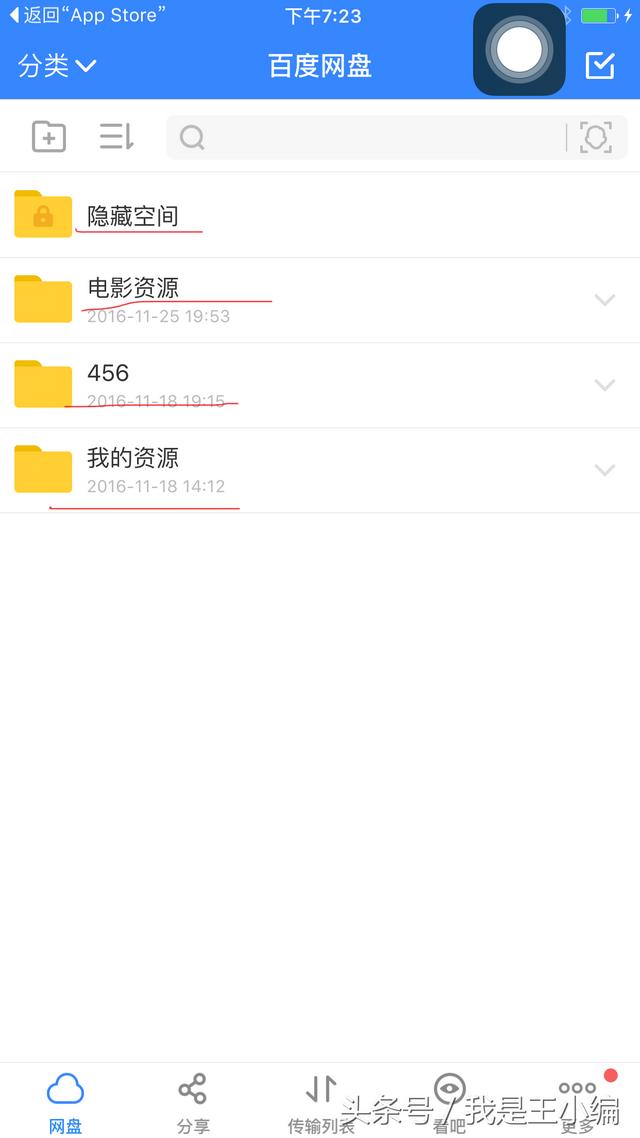Expand options for the 电影资源 folder

click(x=605, y=300)
